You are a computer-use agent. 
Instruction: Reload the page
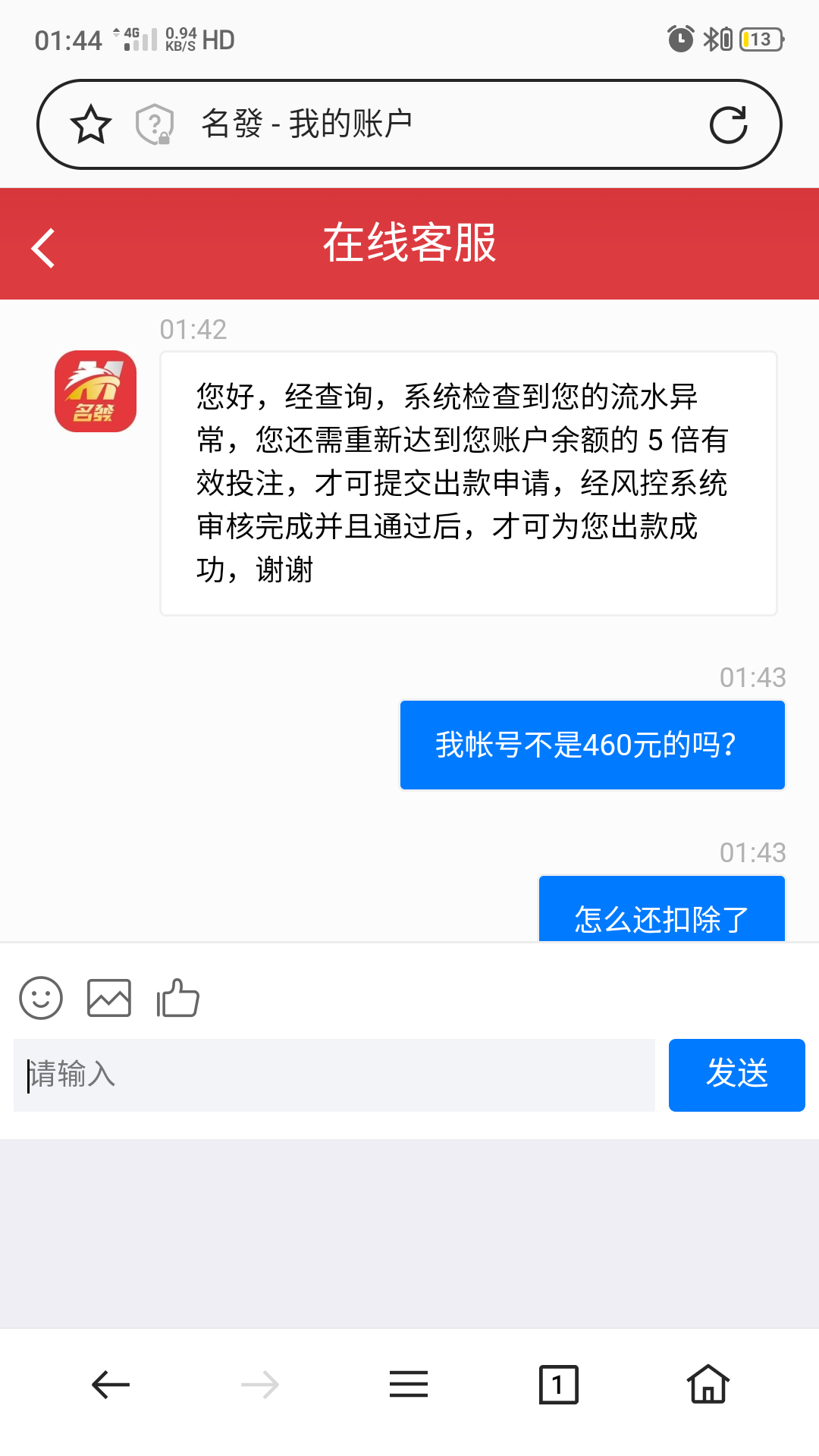(728, 125)
